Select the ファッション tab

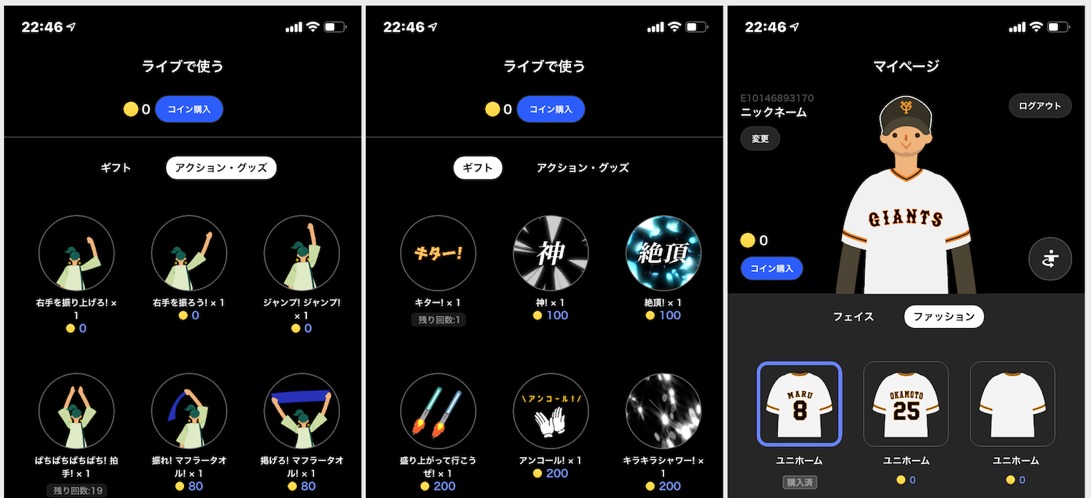pyautogui.click(x=944, y=317)
